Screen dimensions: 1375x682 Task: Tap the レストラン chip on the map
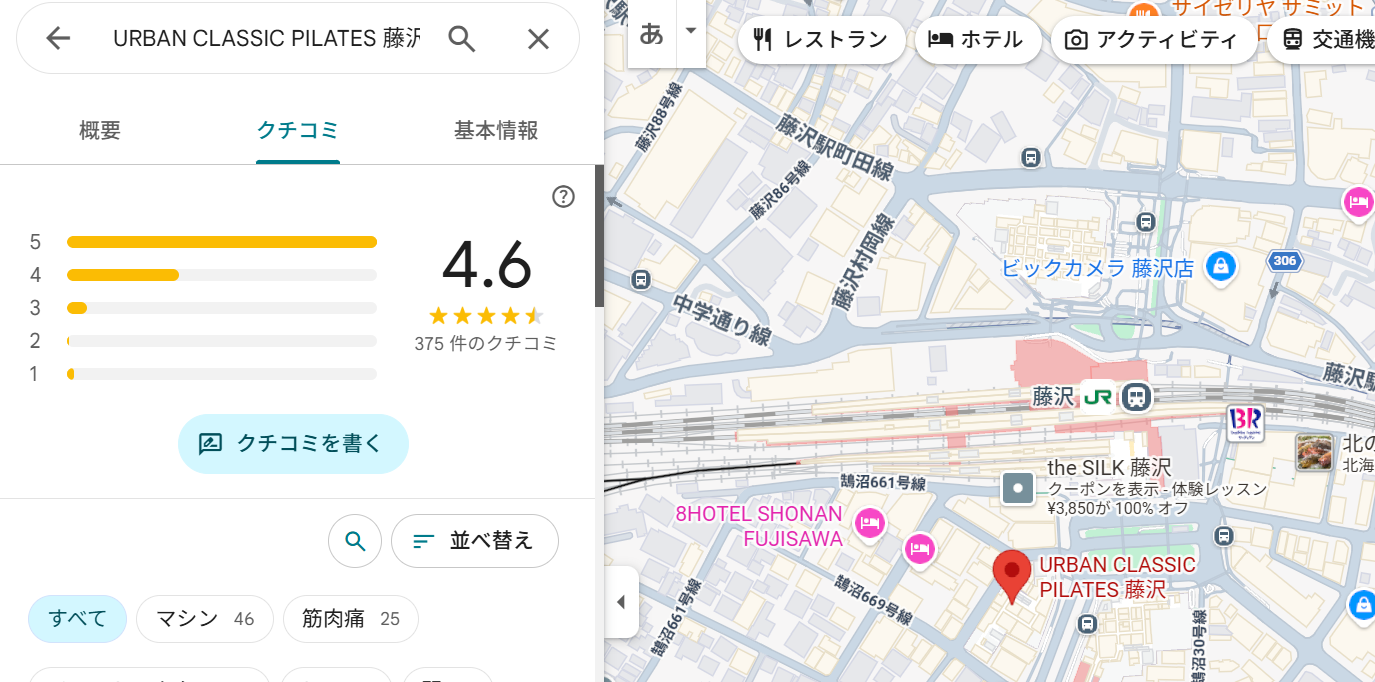(x=821, y=40)
